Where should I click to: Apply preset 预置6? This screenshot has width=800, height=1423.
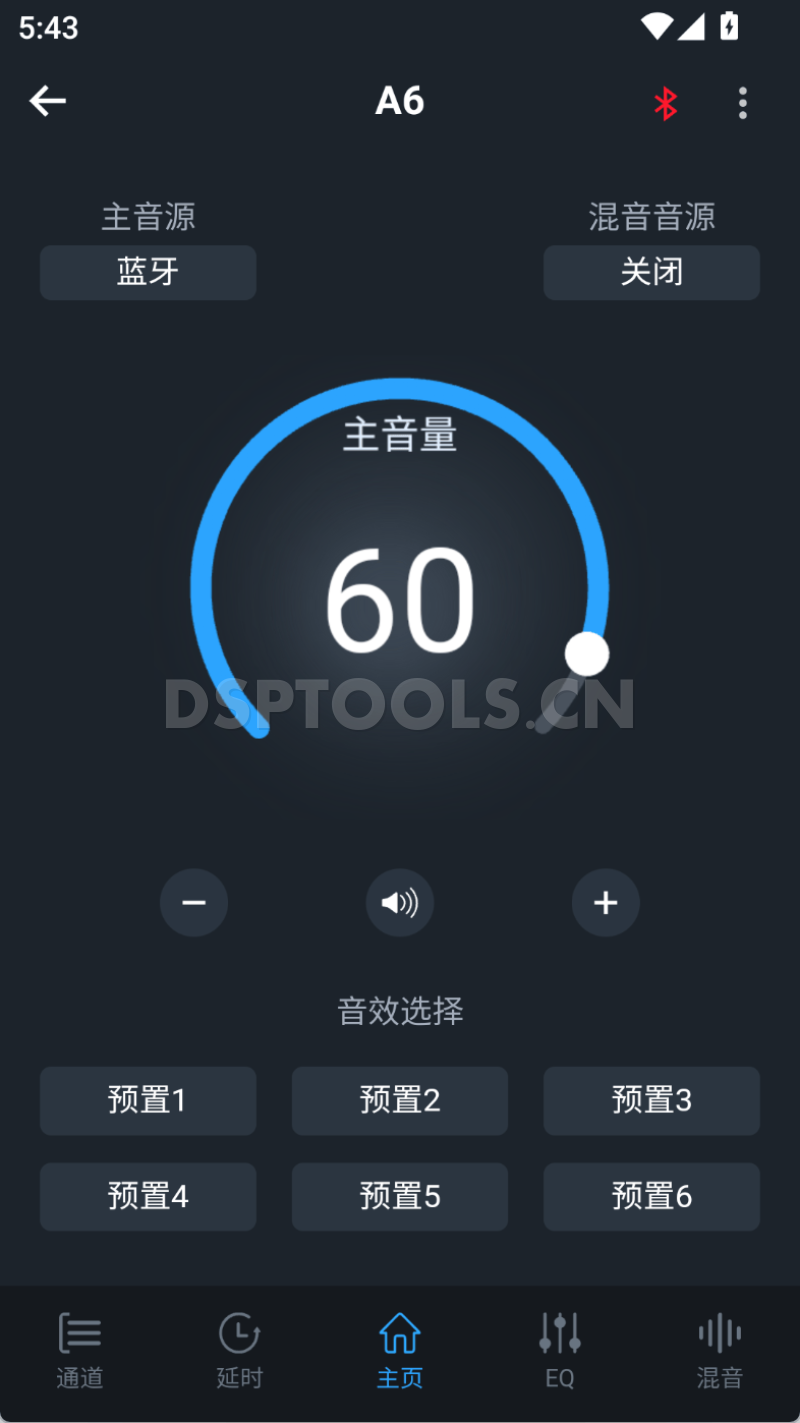(651, 1196)
